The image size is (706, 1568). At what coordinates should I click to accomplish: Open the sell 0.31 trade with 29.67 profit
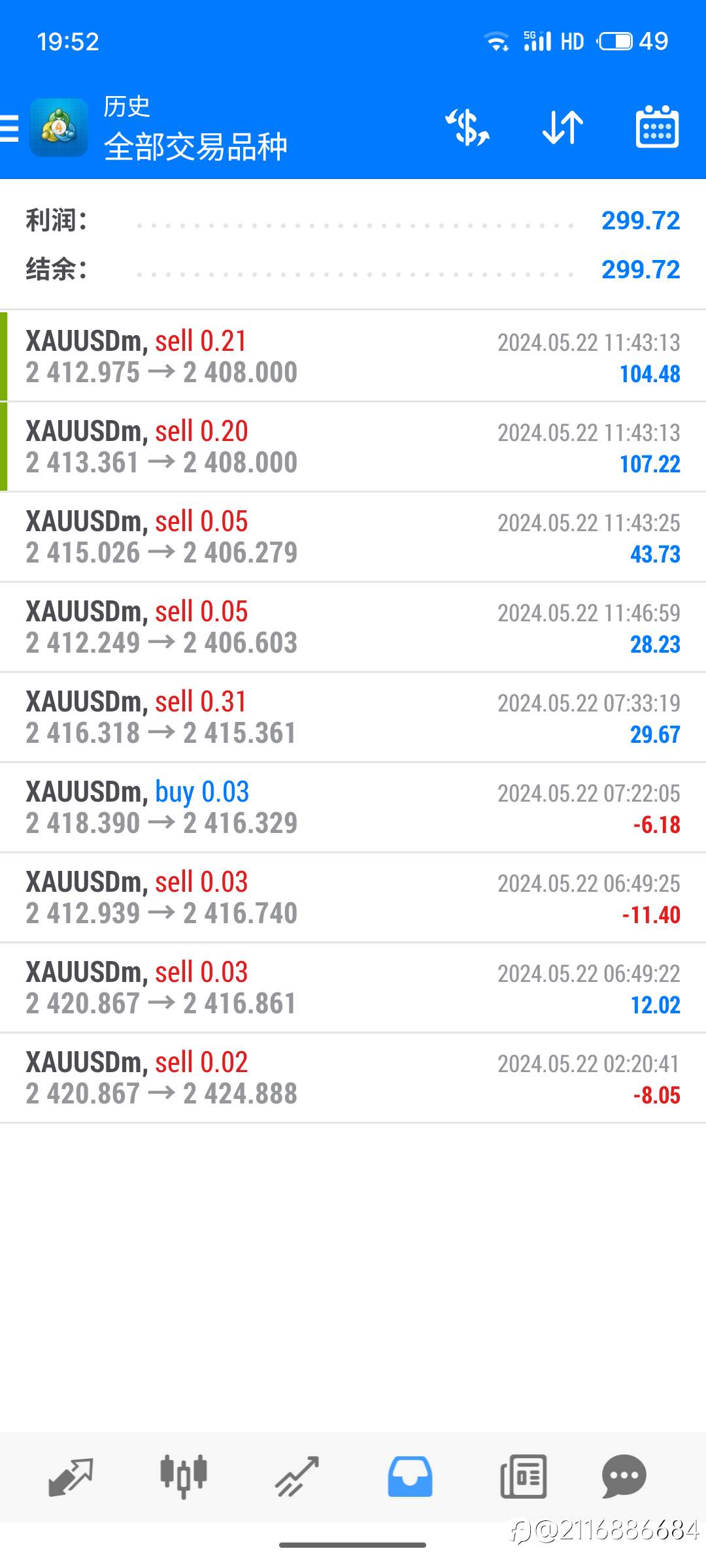[353, 717]
